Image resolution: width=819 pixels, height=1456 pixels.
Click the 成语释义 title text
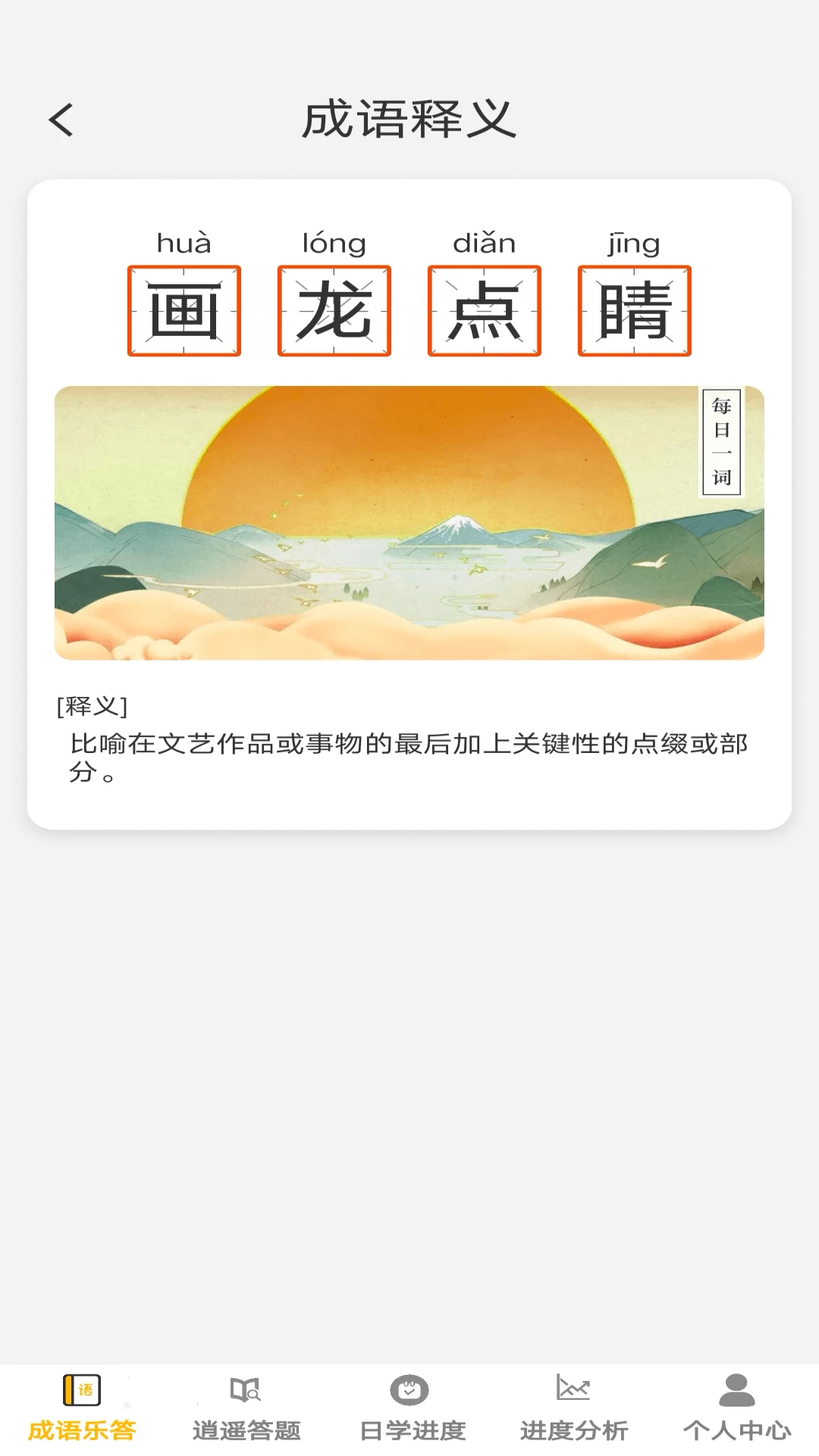(409, 119)
